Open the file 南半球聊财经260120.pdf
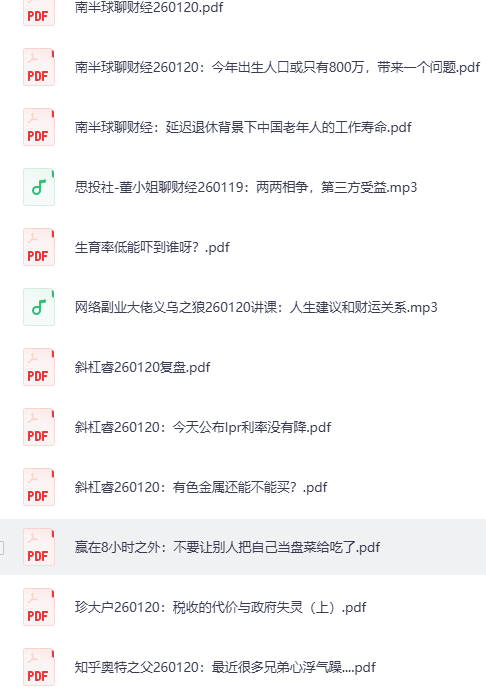The image size is (486, 697). tap(149, 8)
